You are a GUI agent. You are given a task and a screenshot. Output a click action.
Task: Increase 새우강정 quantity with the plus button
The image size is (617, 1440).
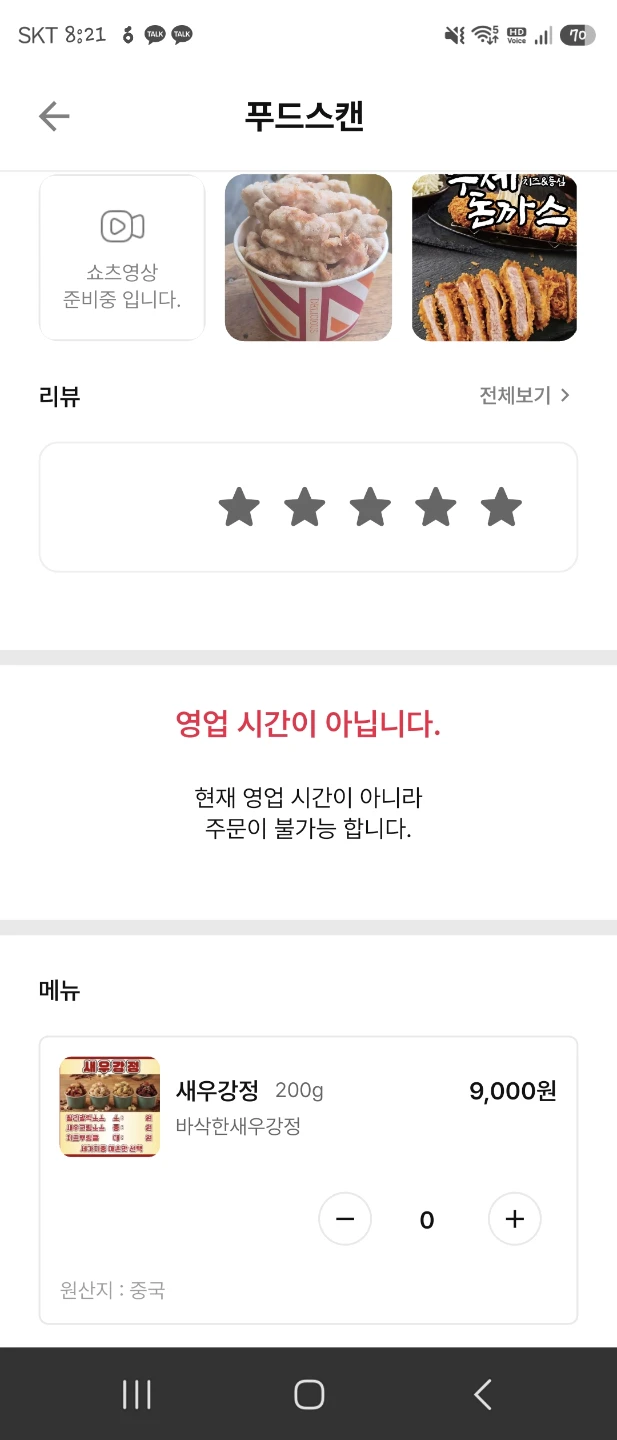click(515, 1219)
